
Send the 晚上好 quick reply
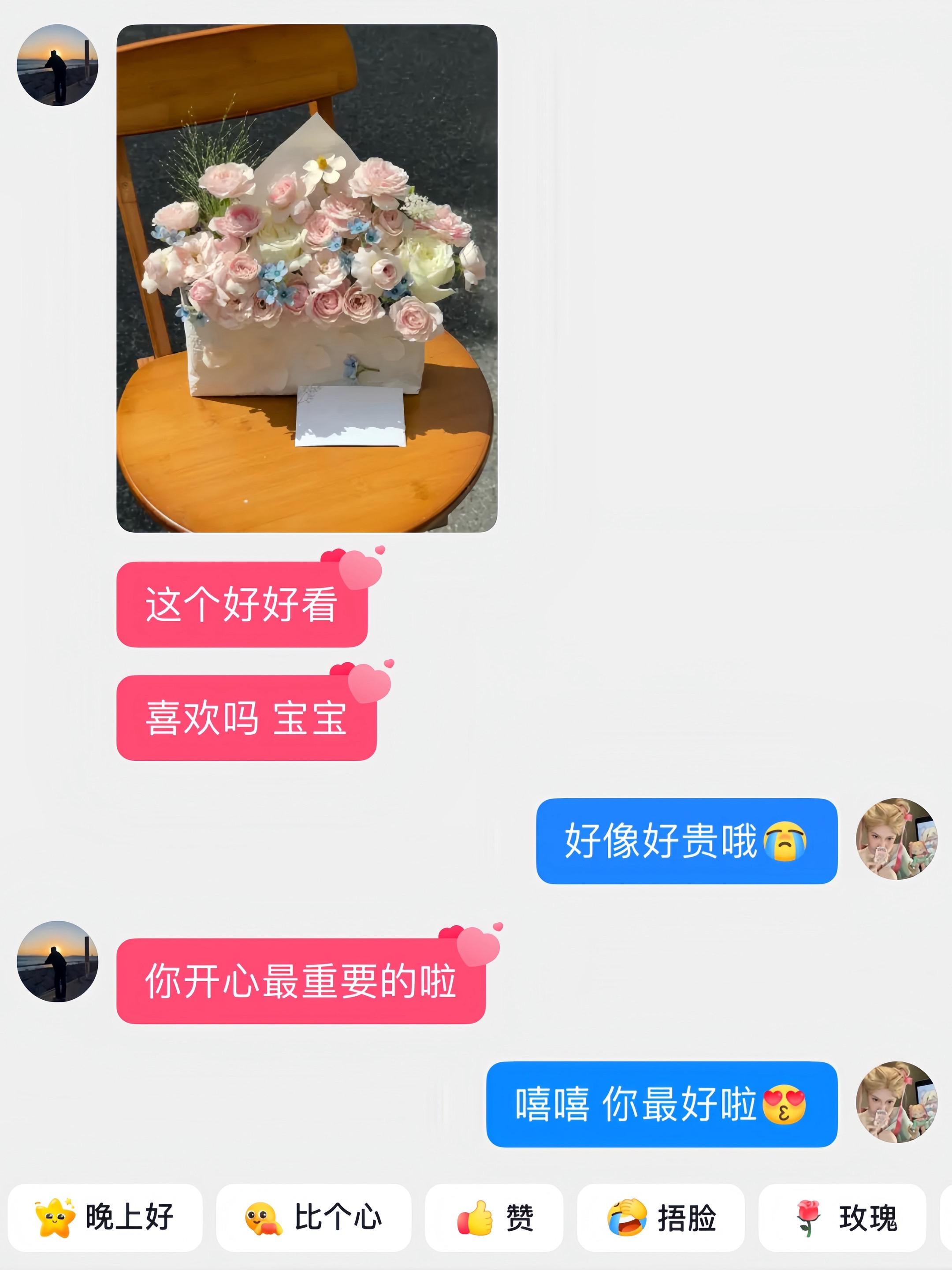[105, 1217]
